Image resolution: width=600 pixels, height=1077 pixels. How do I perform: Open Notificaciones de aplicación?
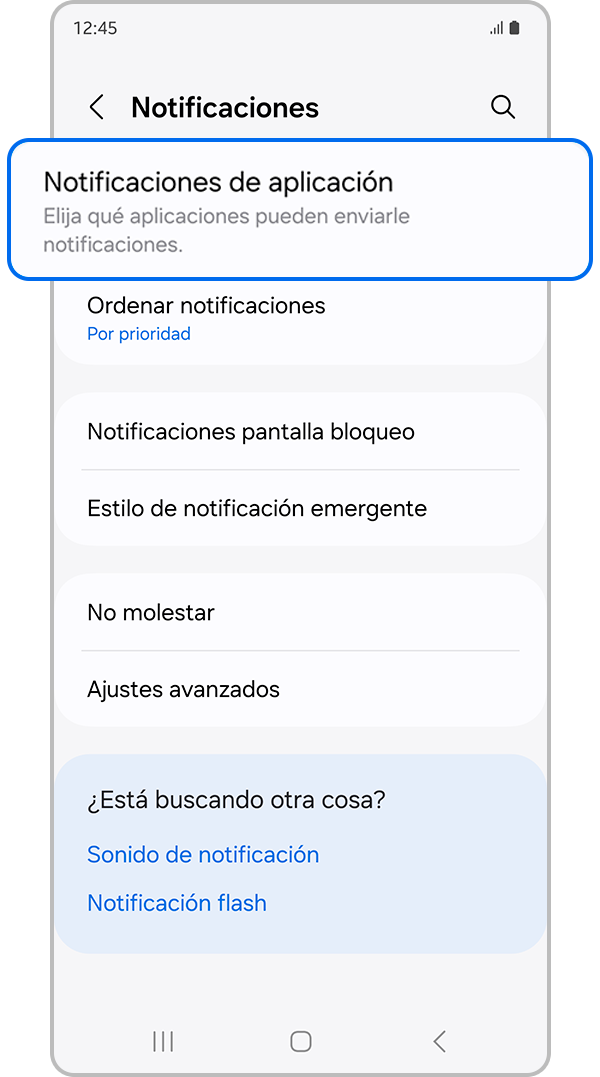click(x=299, y=209)
